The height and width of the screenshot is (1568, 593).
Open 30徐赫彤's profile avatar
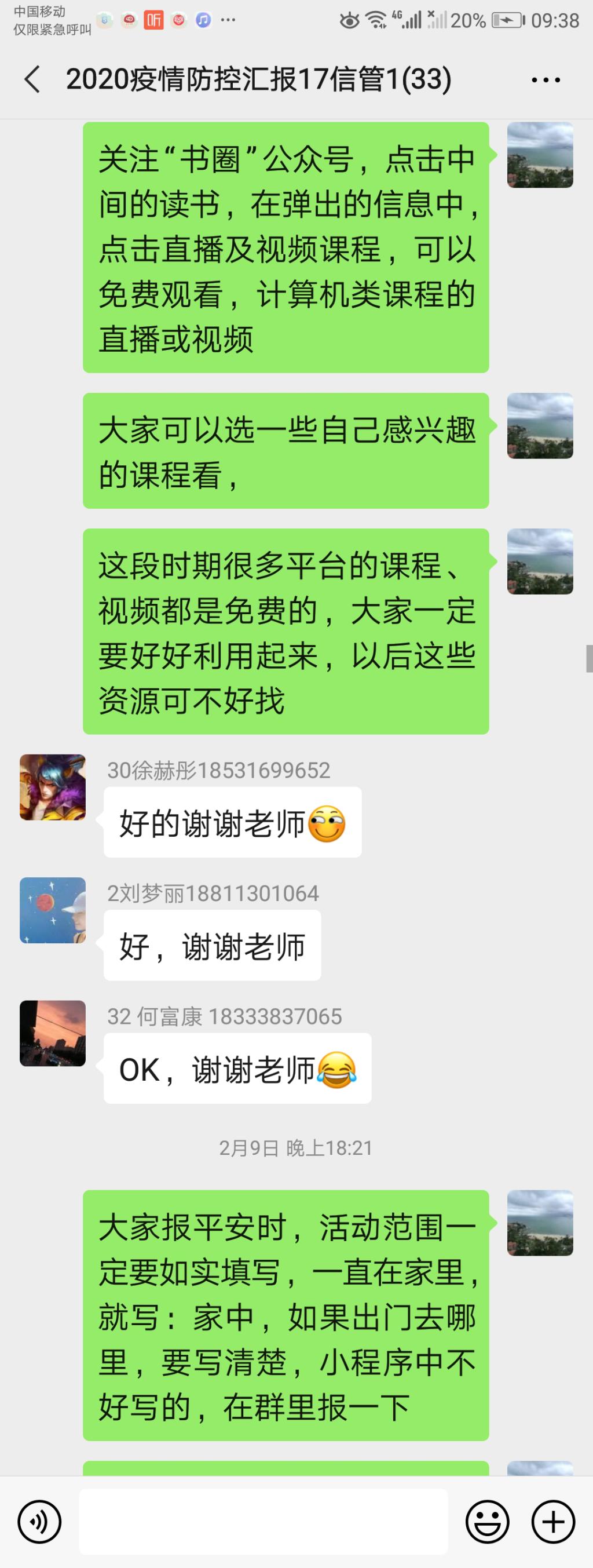53,787
